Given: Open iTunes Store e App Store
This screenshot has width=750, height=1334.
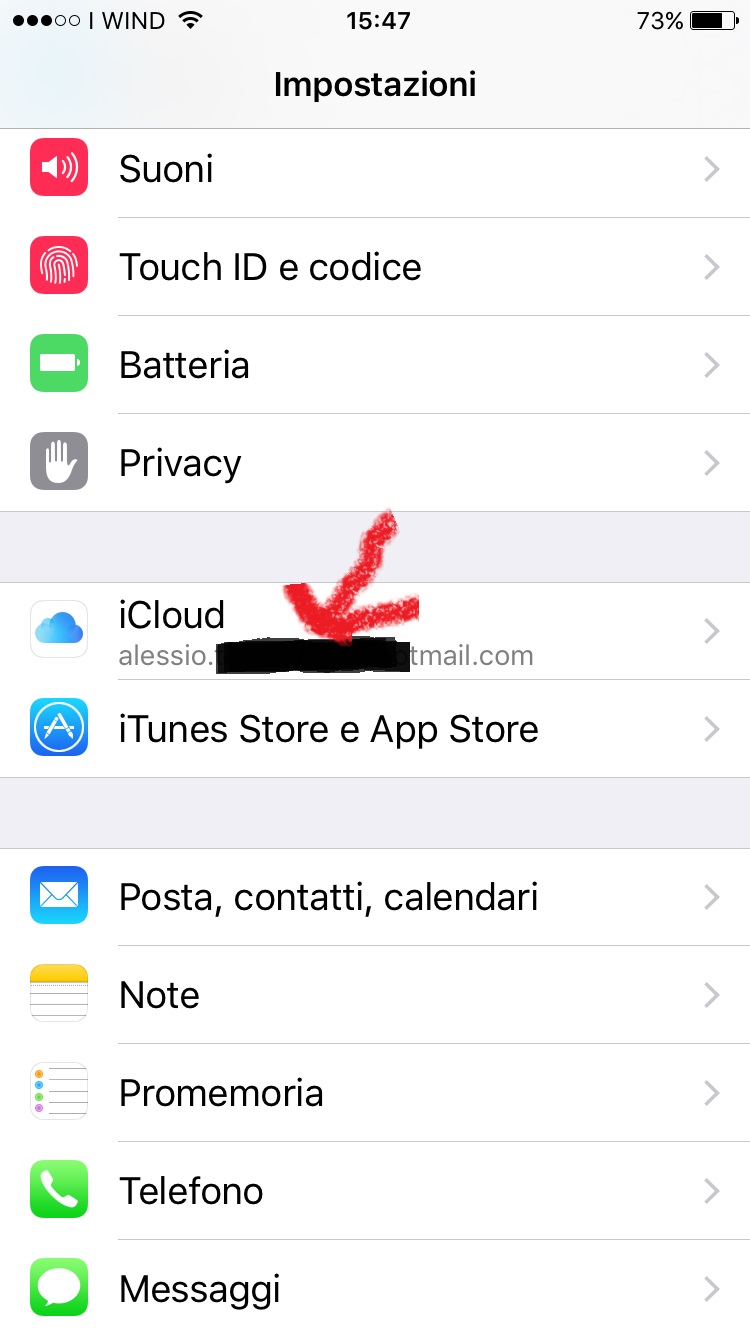Looking at the screenshot, I should click(x=375, y=729).
